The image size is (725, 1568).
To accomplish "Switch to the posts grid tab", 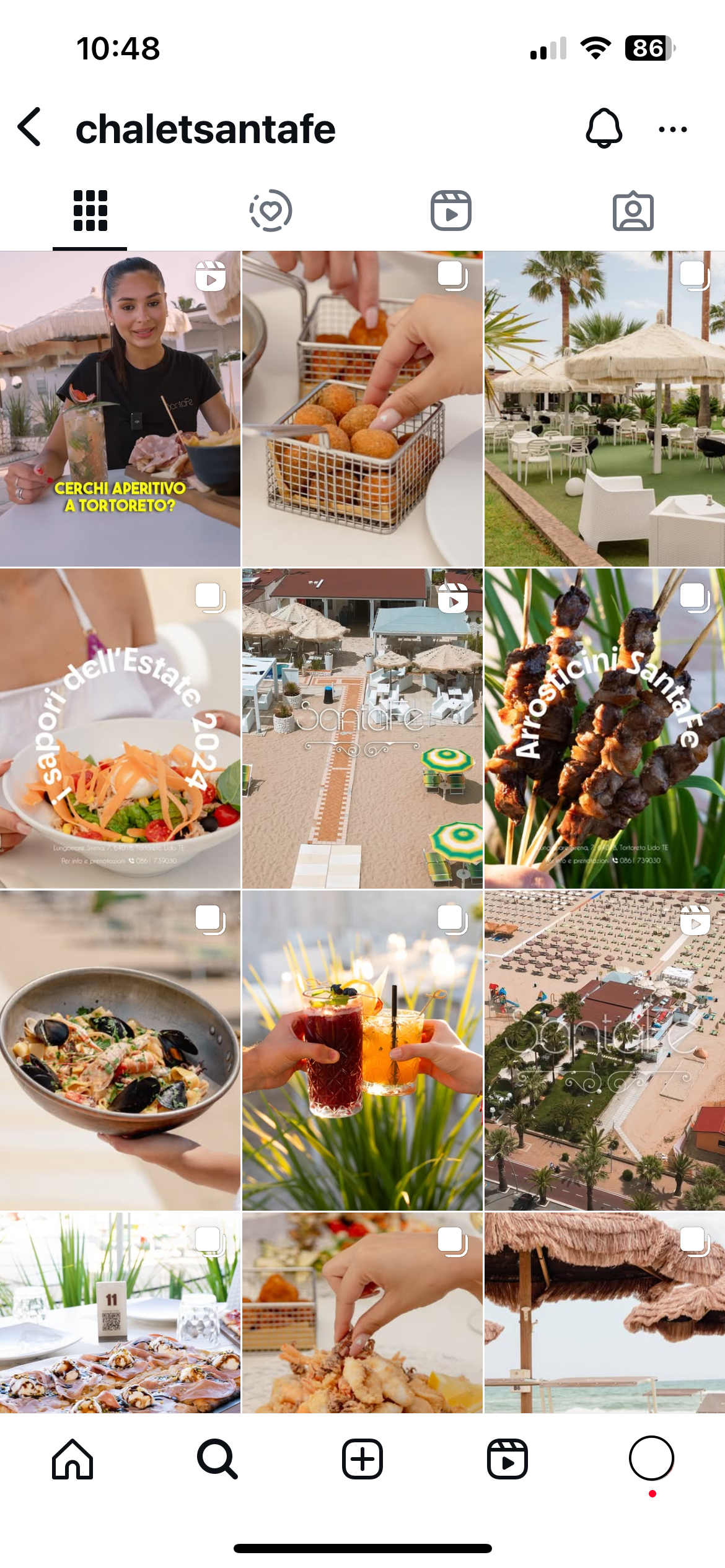I will coord(90,211).
